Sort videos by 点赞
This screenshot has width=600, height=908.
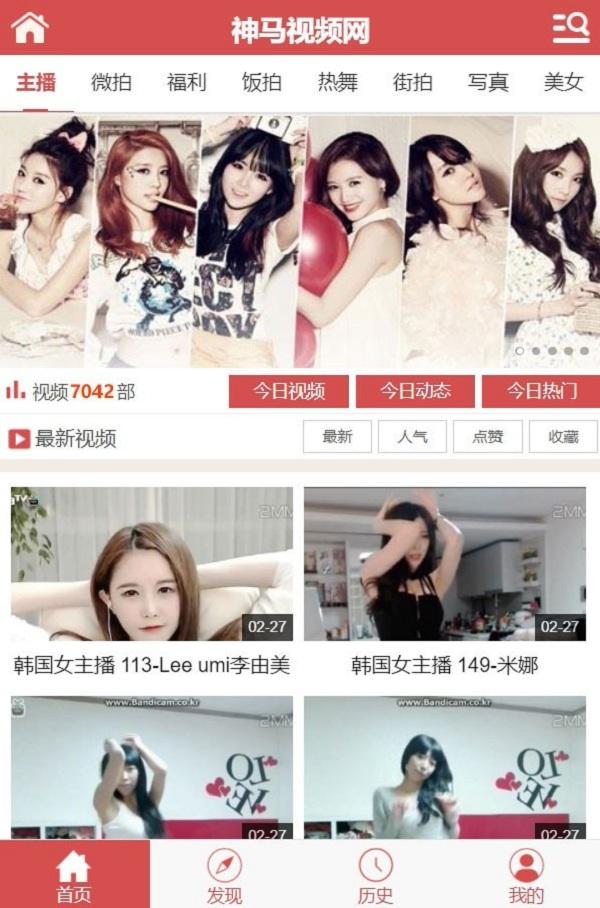point(488,437)
